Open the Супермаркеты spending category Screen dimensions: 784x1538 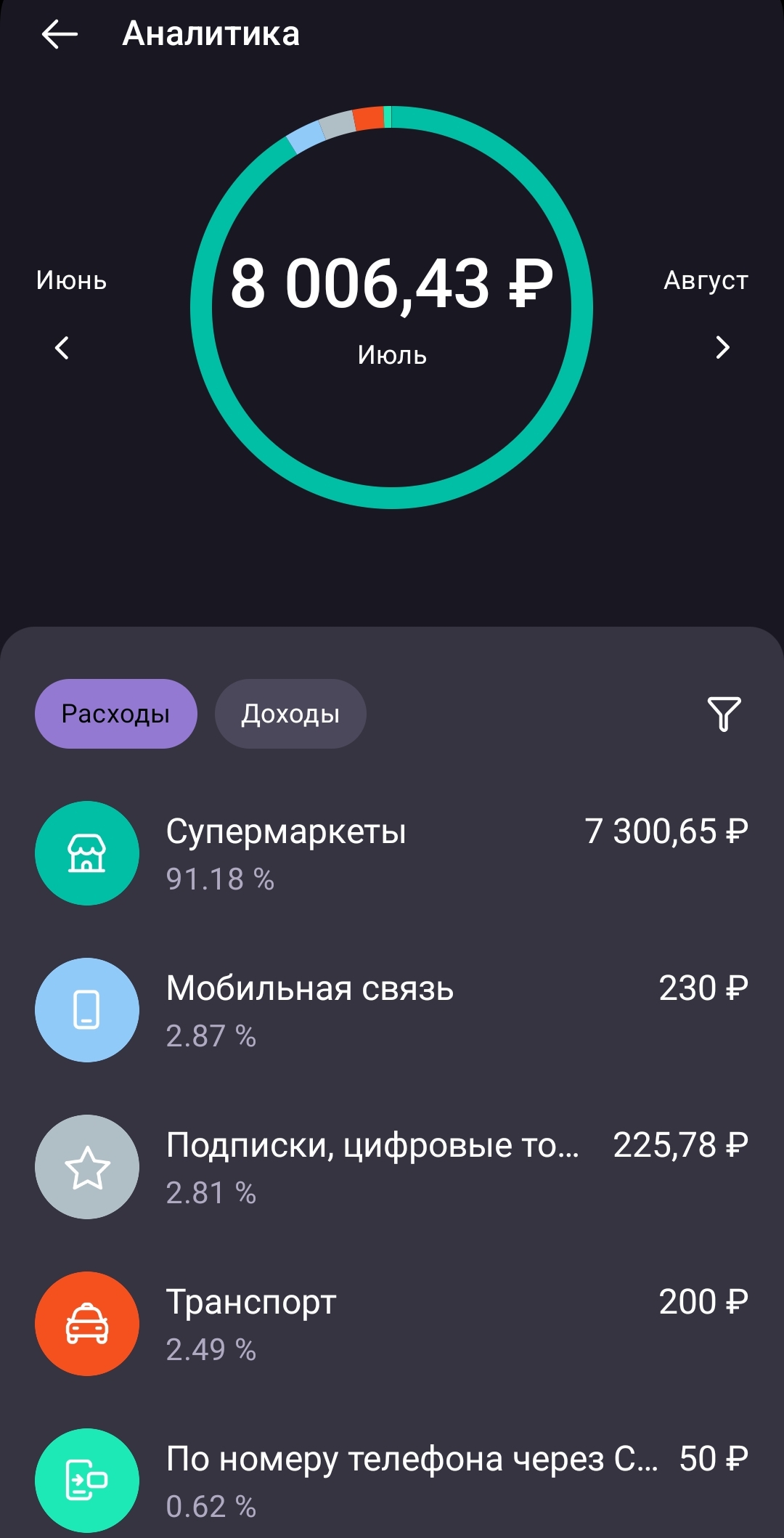392,853
